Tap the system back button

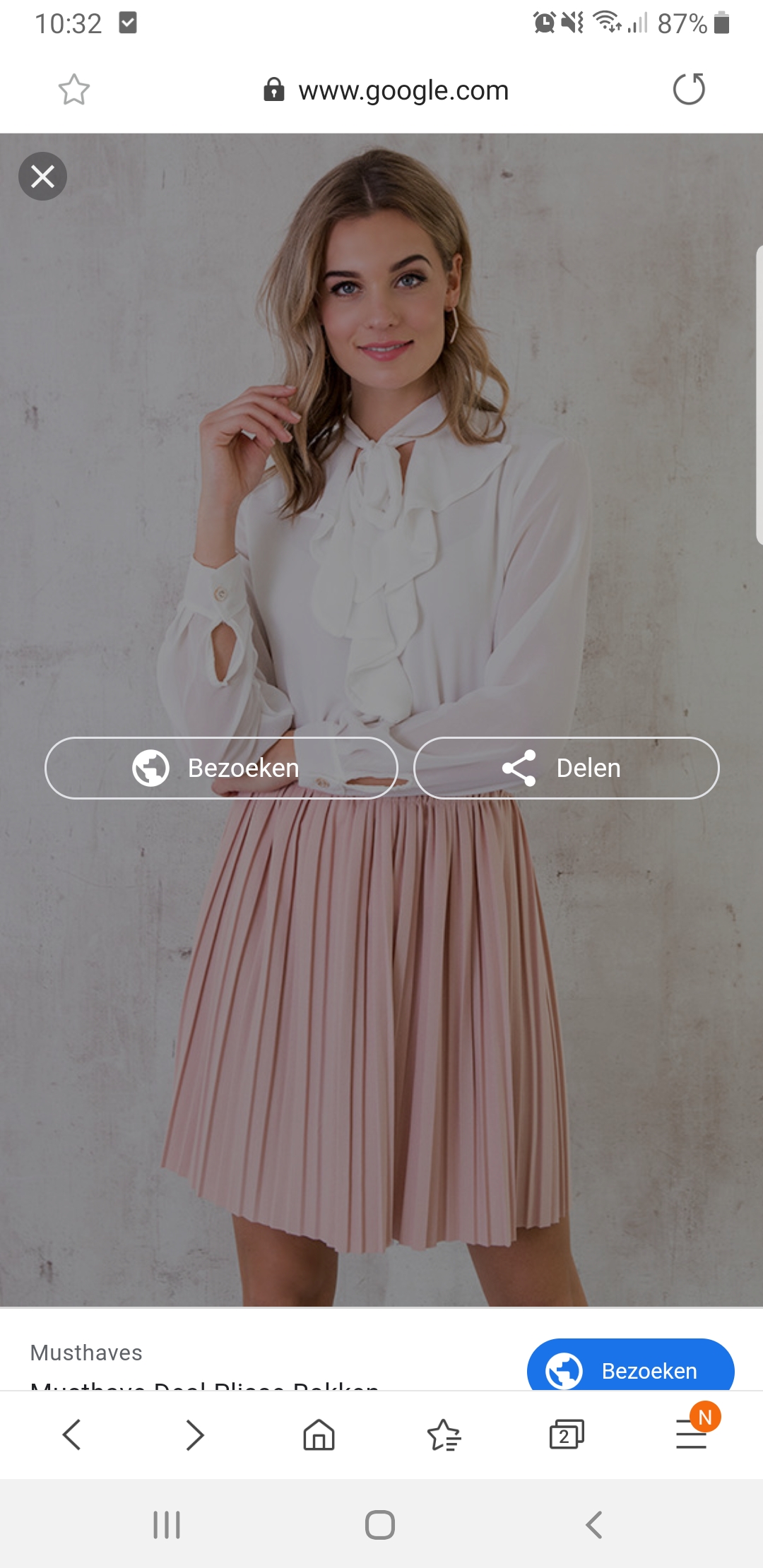pos(594,1525)
